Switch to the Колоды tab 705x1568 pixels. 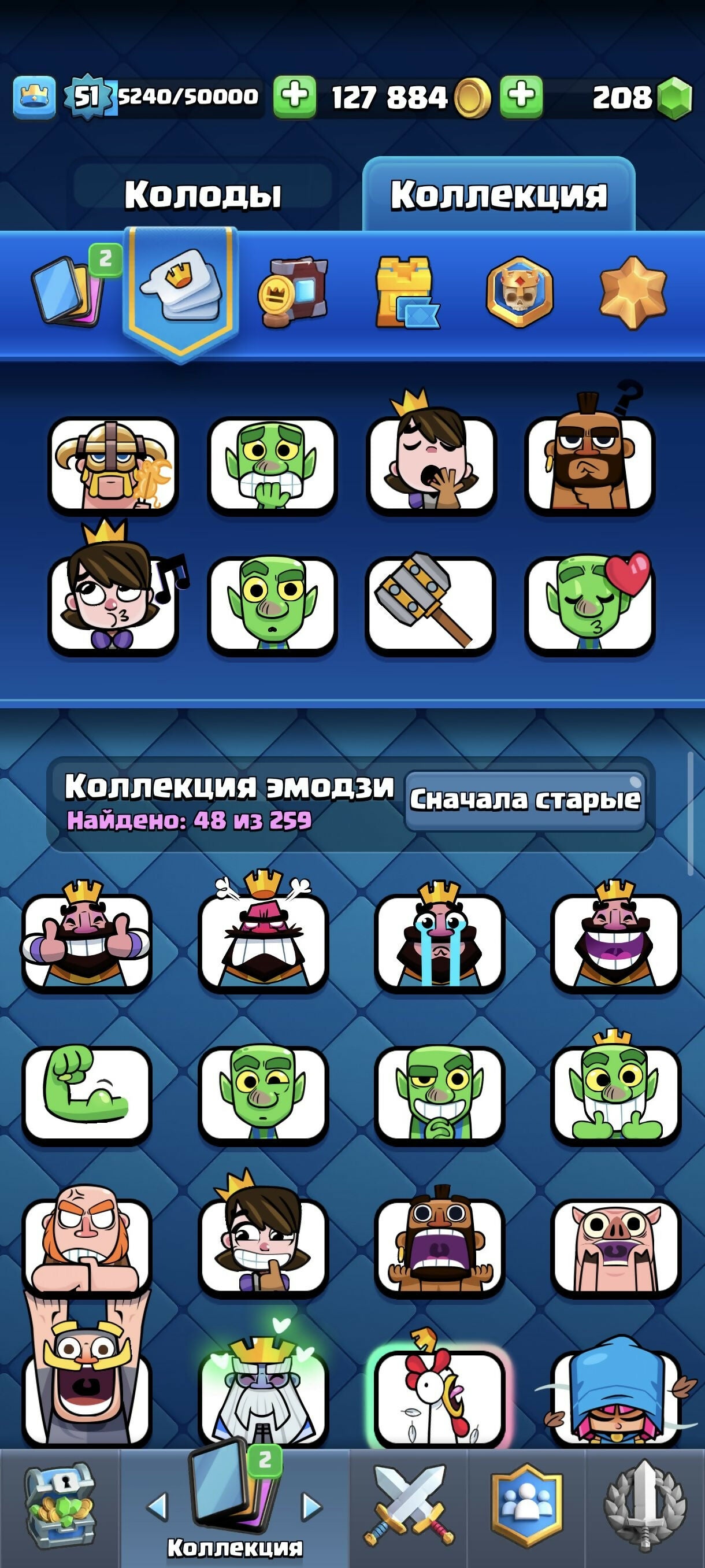tap(203, 195)
